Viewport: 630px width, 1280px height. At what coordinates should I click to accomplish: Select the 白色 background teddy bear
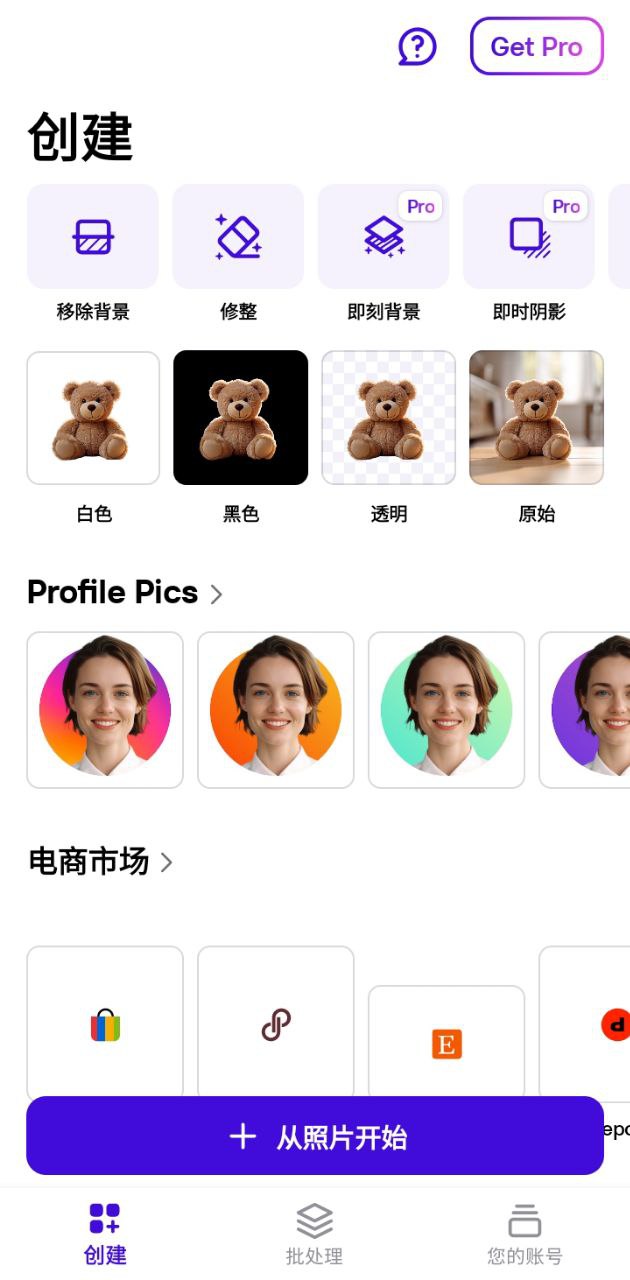click(93, 418)
